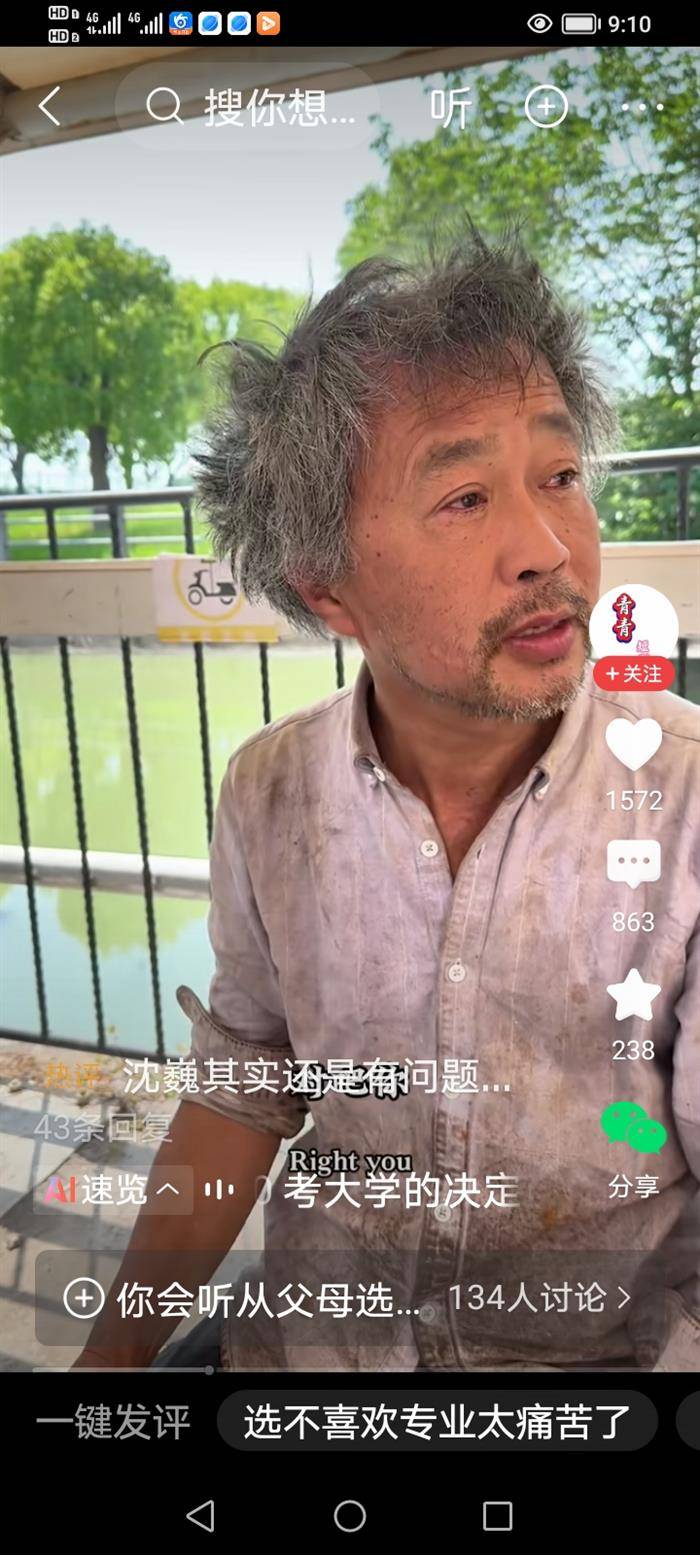Open the comments bubble showing 863

click(x=633, y=865)
